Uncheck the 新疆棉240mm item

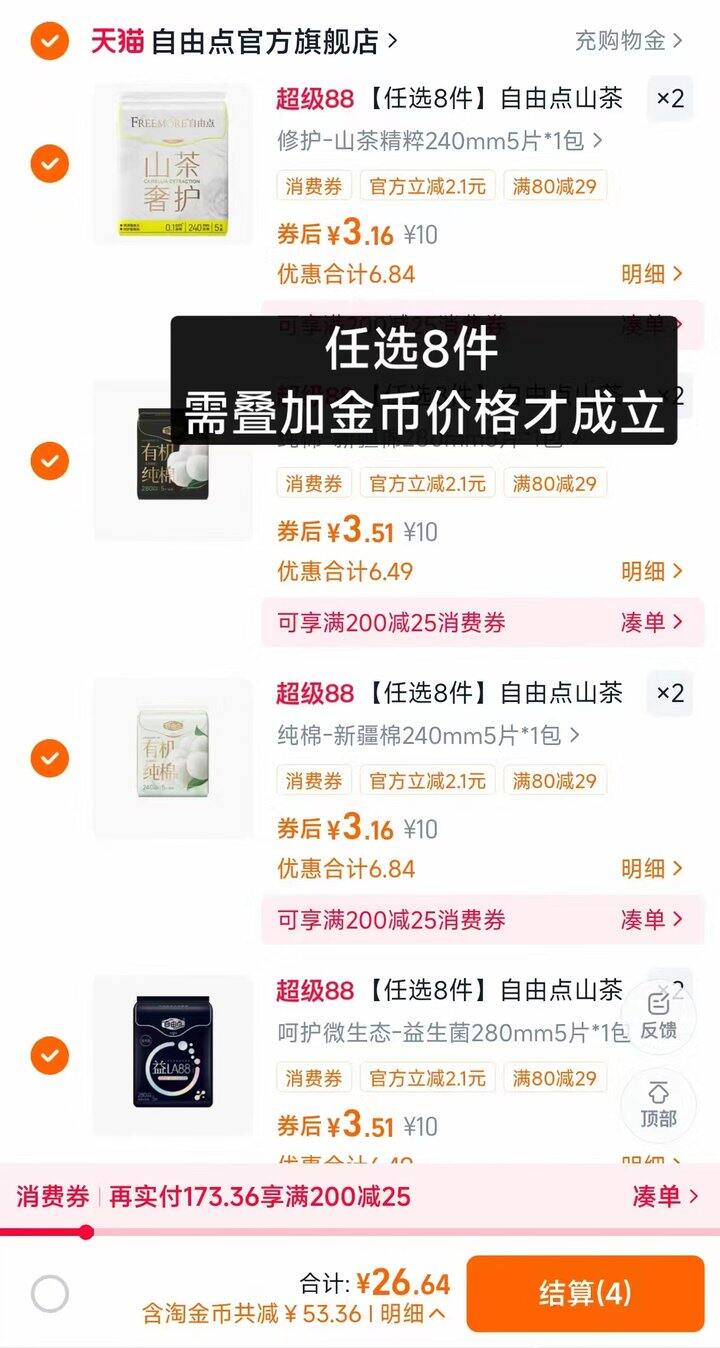pos(49,758)
